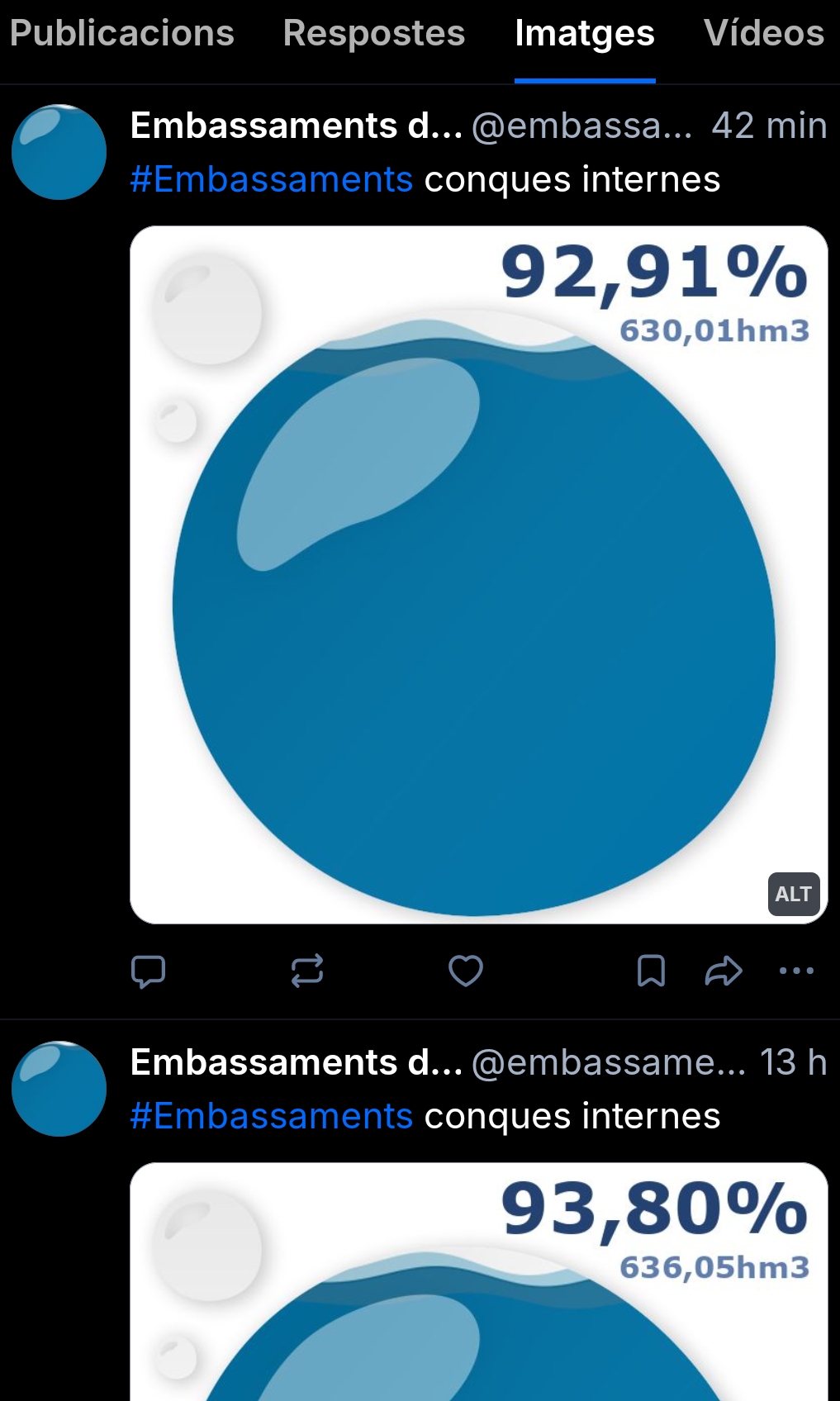Reply to the 42 min post
This screenshot has height=1401, width=840.
[149, 971]
